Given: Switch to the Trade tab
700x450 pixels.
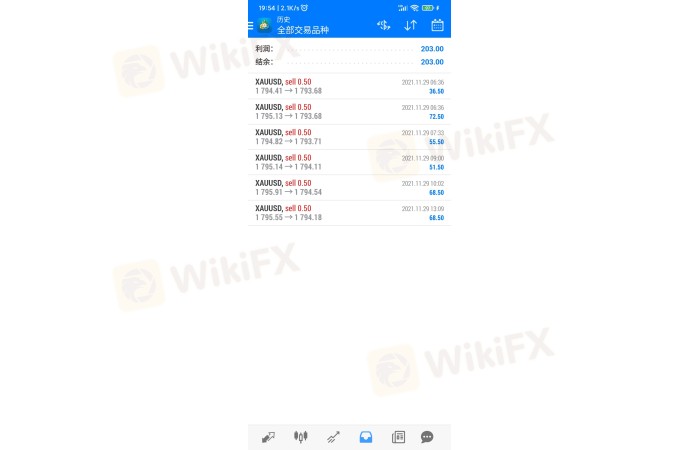Looking at the screenshot, I should coord(333,437).
